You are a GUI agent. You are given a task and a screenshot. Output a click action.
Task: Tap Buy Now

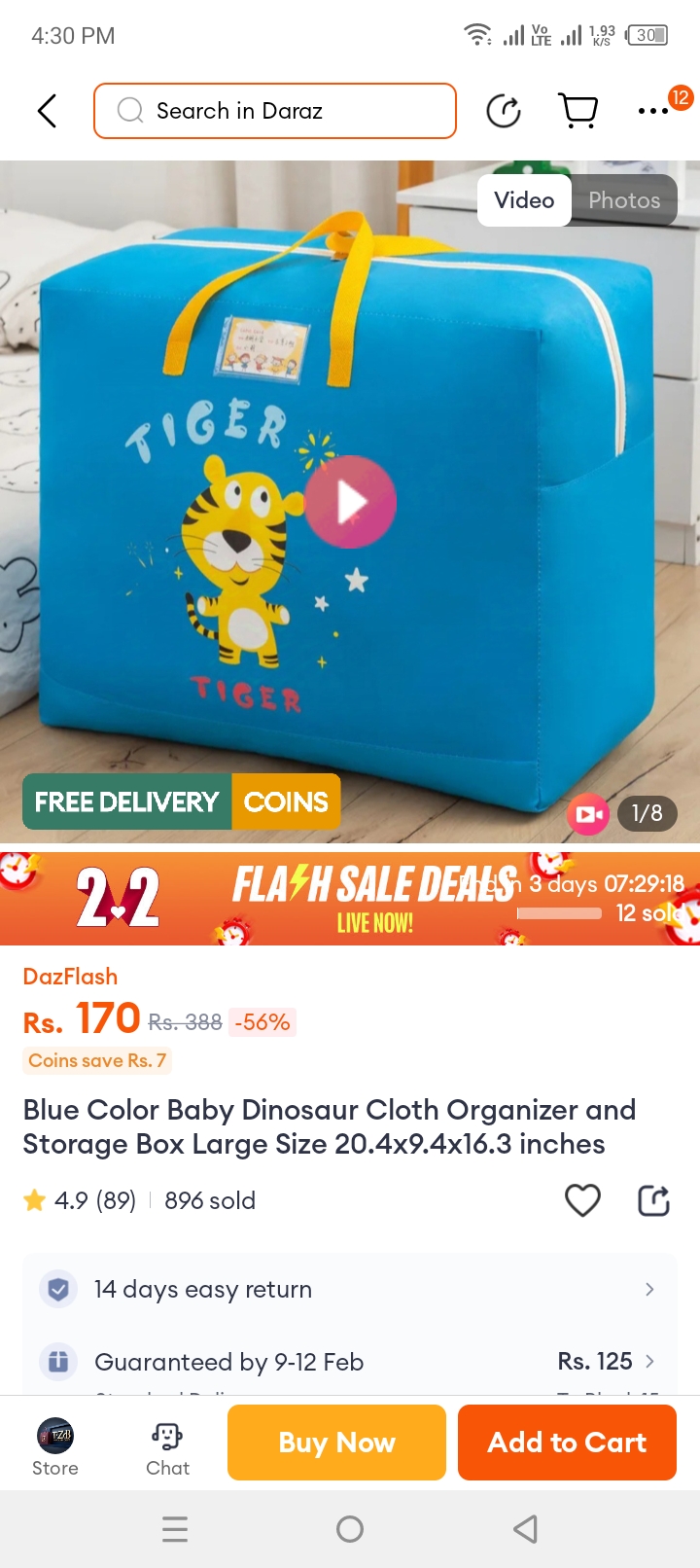click(336, 1443)
